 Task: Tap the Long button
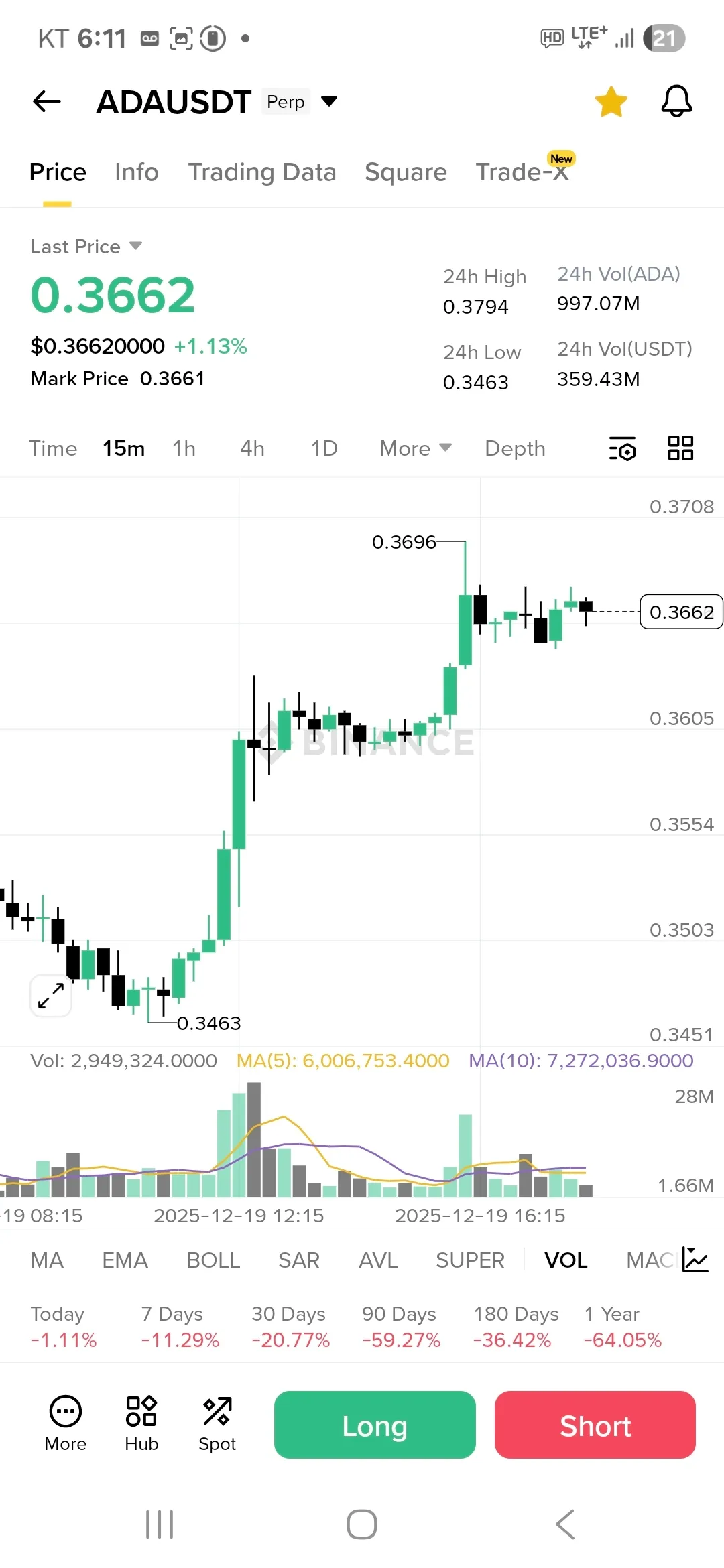pos(375,1425)
